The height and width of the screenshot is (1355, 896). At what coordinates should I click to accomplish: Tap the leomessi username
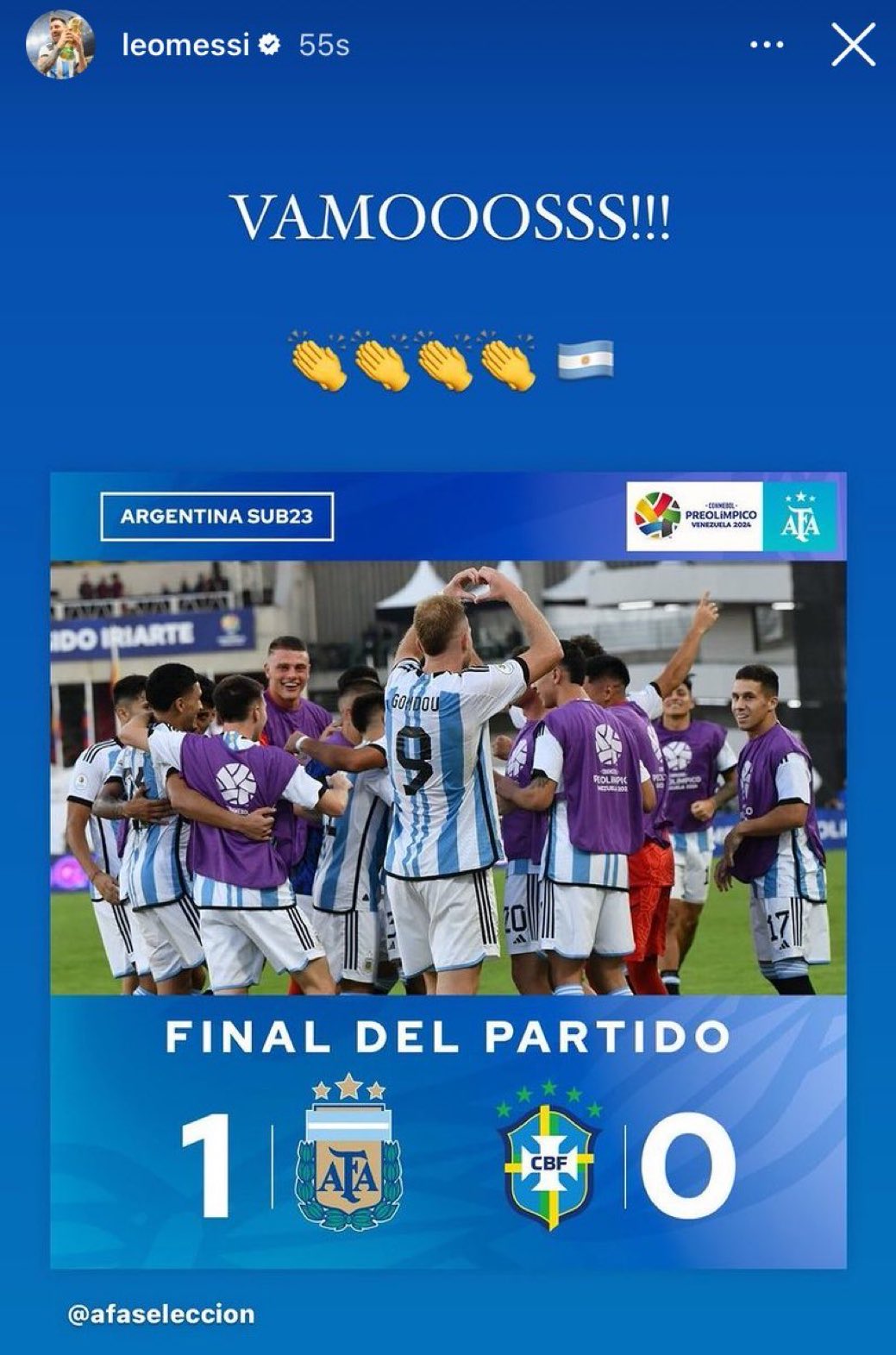[186, 46]
